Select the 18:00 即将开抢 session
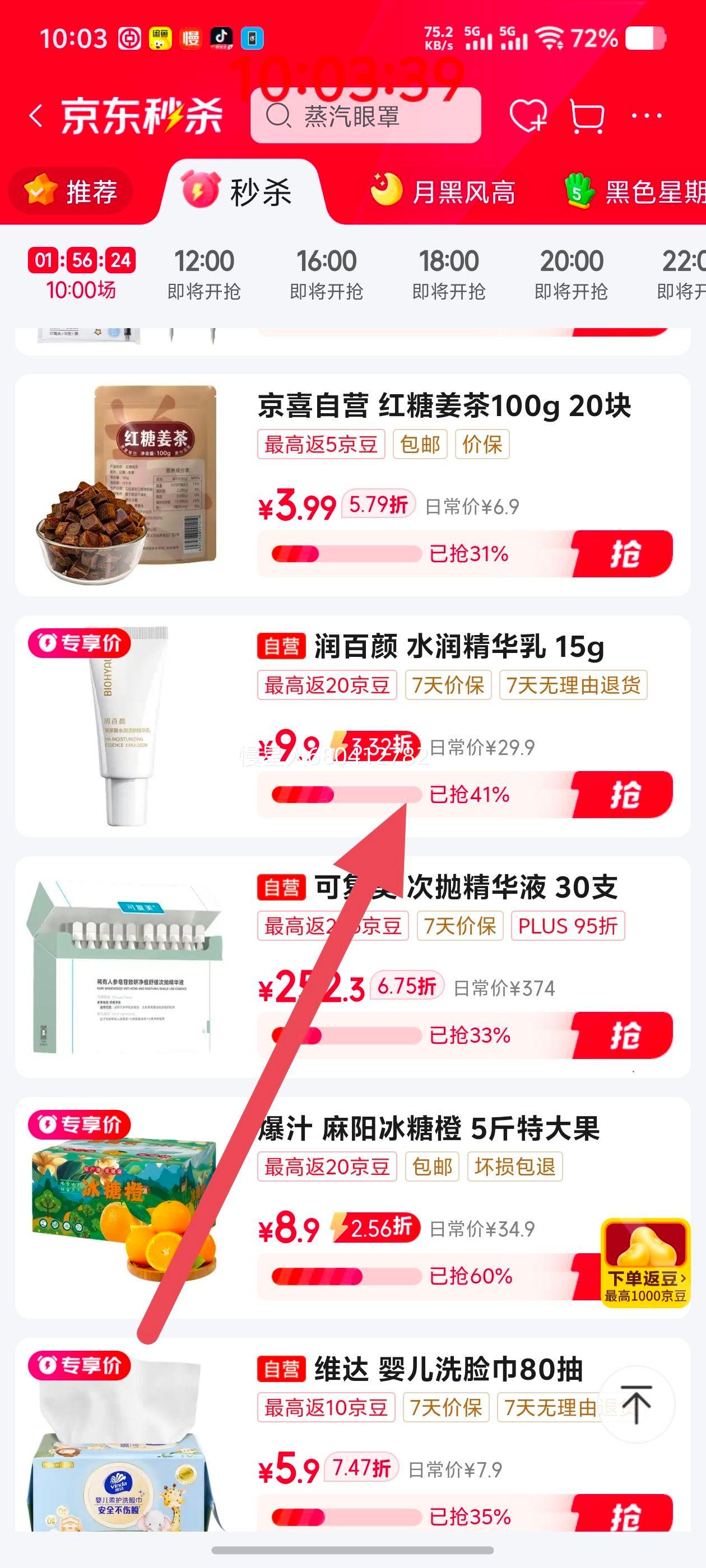The width and height of the screenshot is (706, 1568). click(449, 274)
